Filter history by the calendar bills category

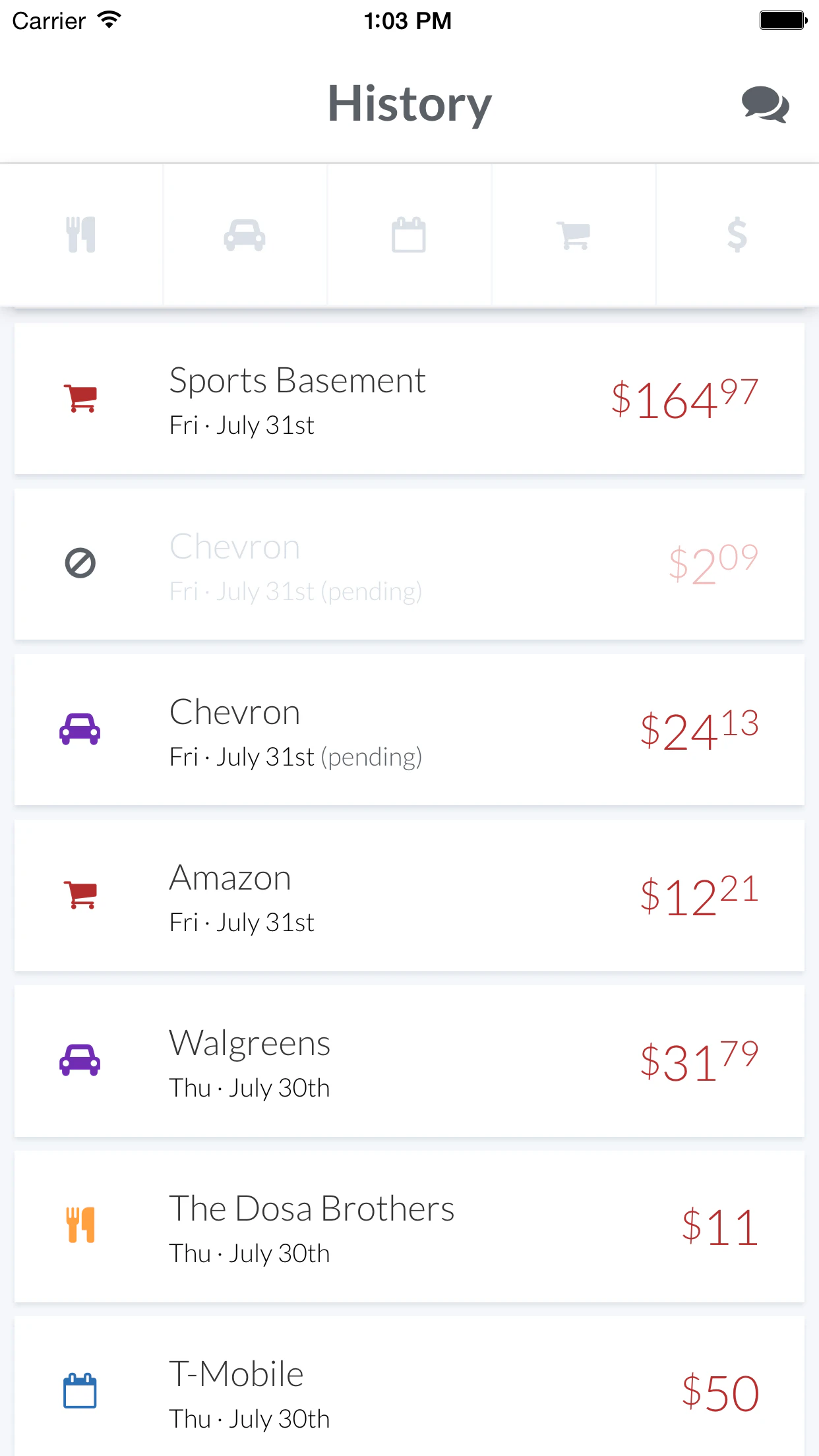[409, 235]
